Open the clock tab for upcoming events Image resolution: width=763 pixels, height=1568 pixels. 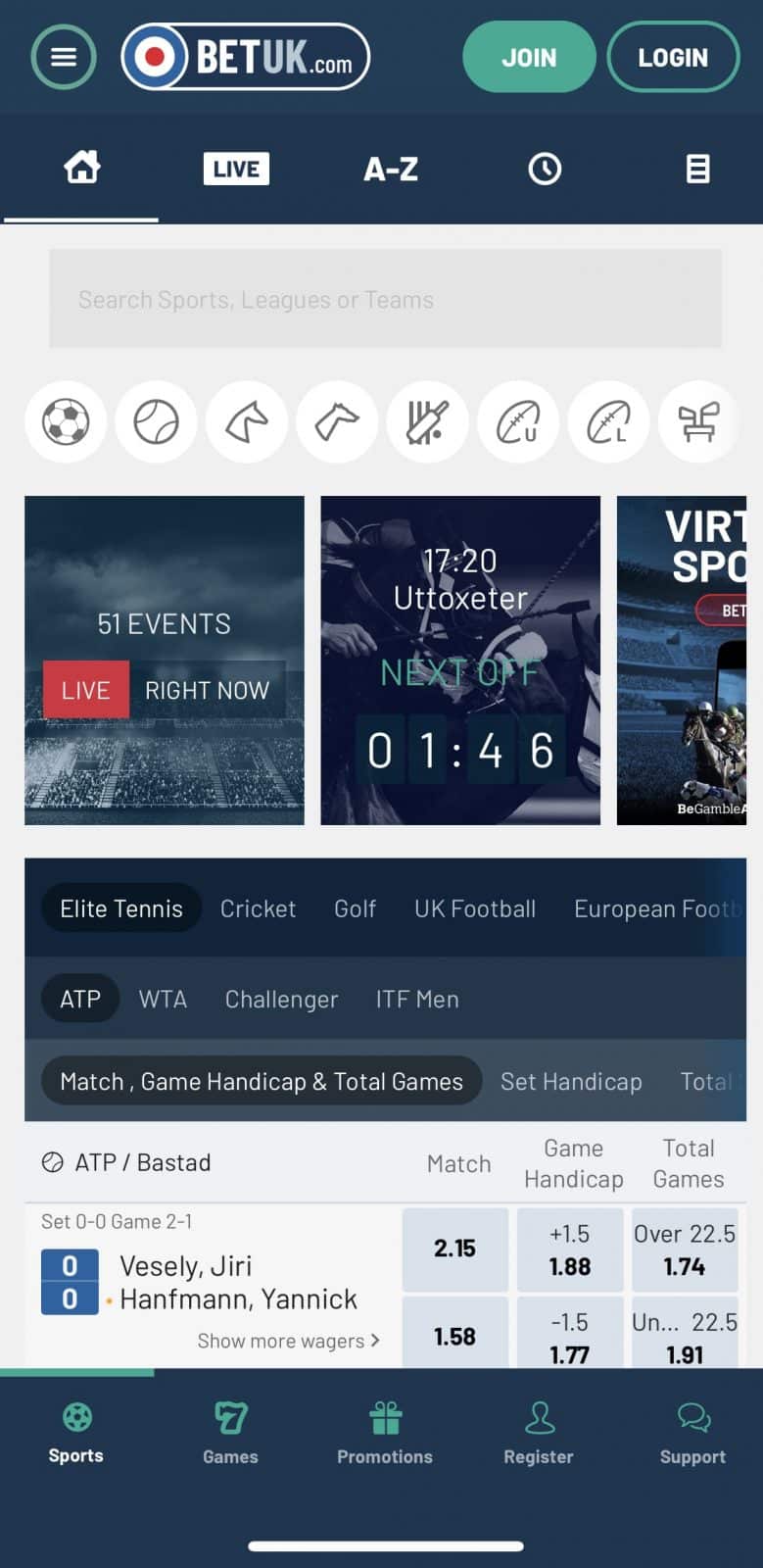tap(545, 170)
